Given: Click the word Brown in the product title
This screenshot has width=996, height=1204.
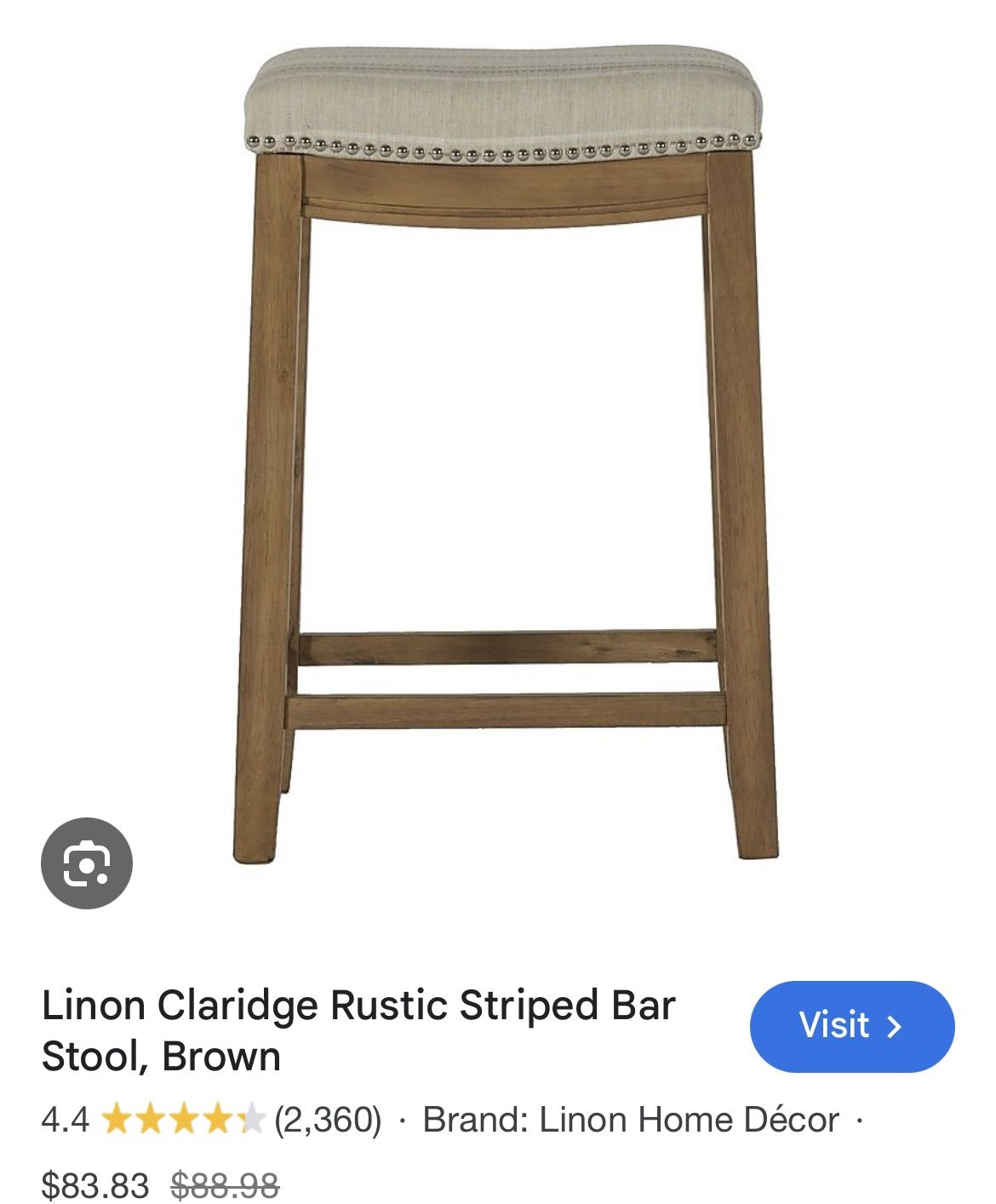Looking at the screenshot, I should pyautogui.click(x=218, y=1053).
